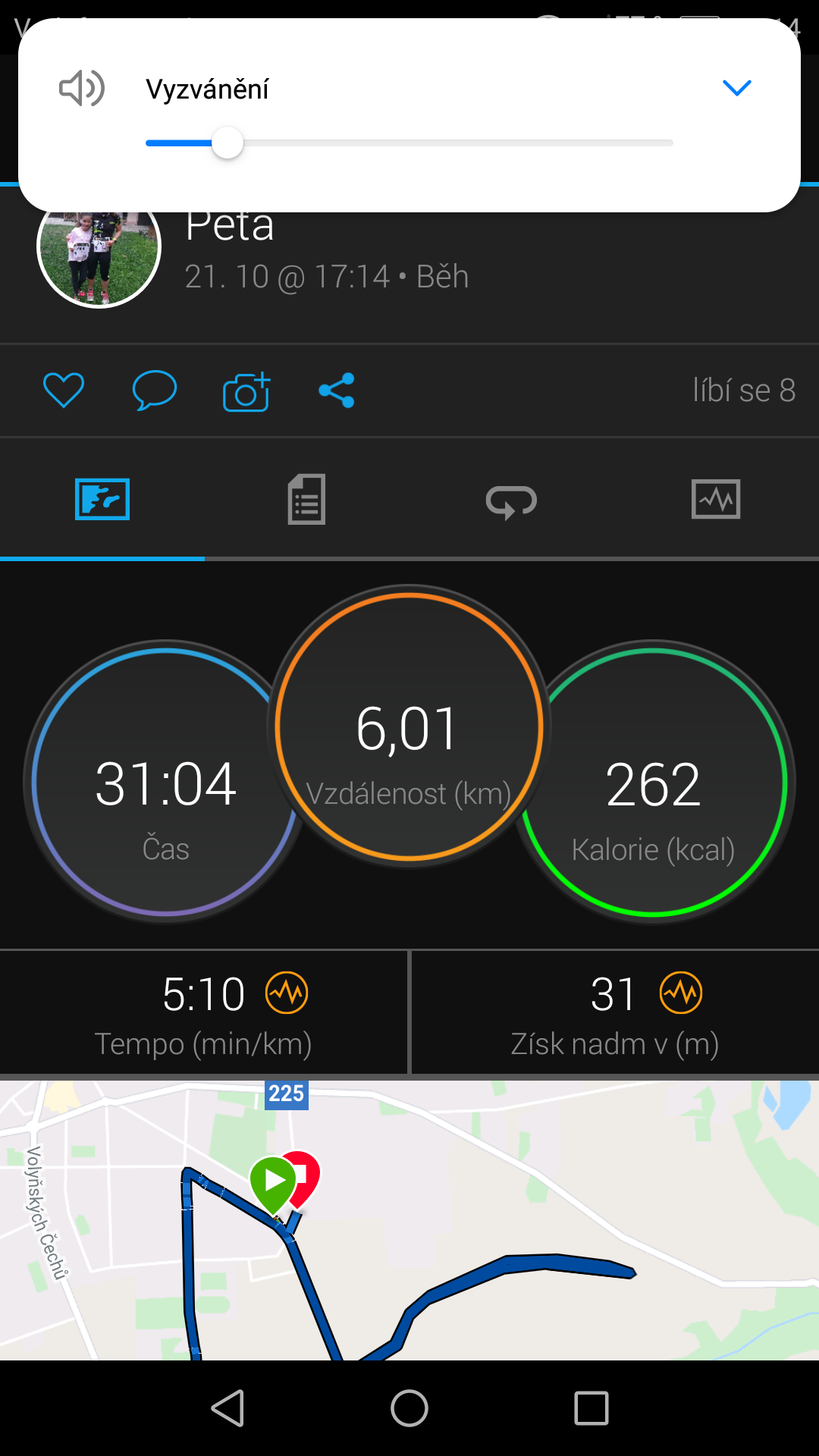Select the map overview tab

(x=102, y=499)
